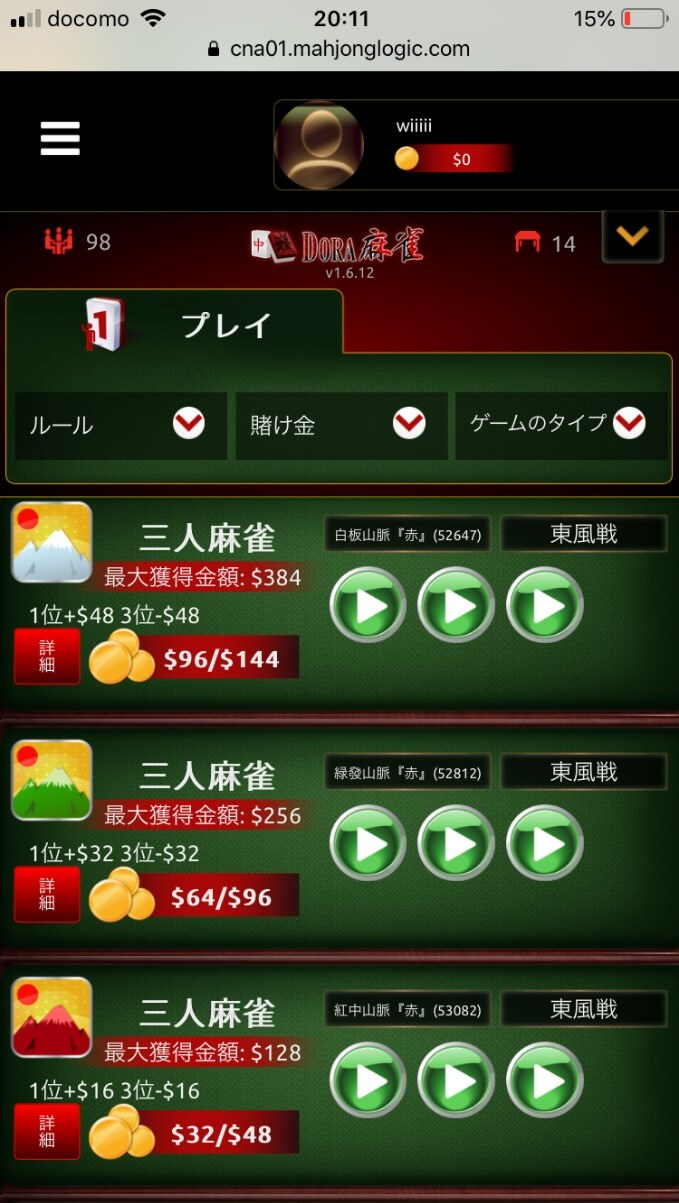The image size is (679, 1203).
Task: Join second seat at 紅中山脈 table
Action: pos(455,1081)
